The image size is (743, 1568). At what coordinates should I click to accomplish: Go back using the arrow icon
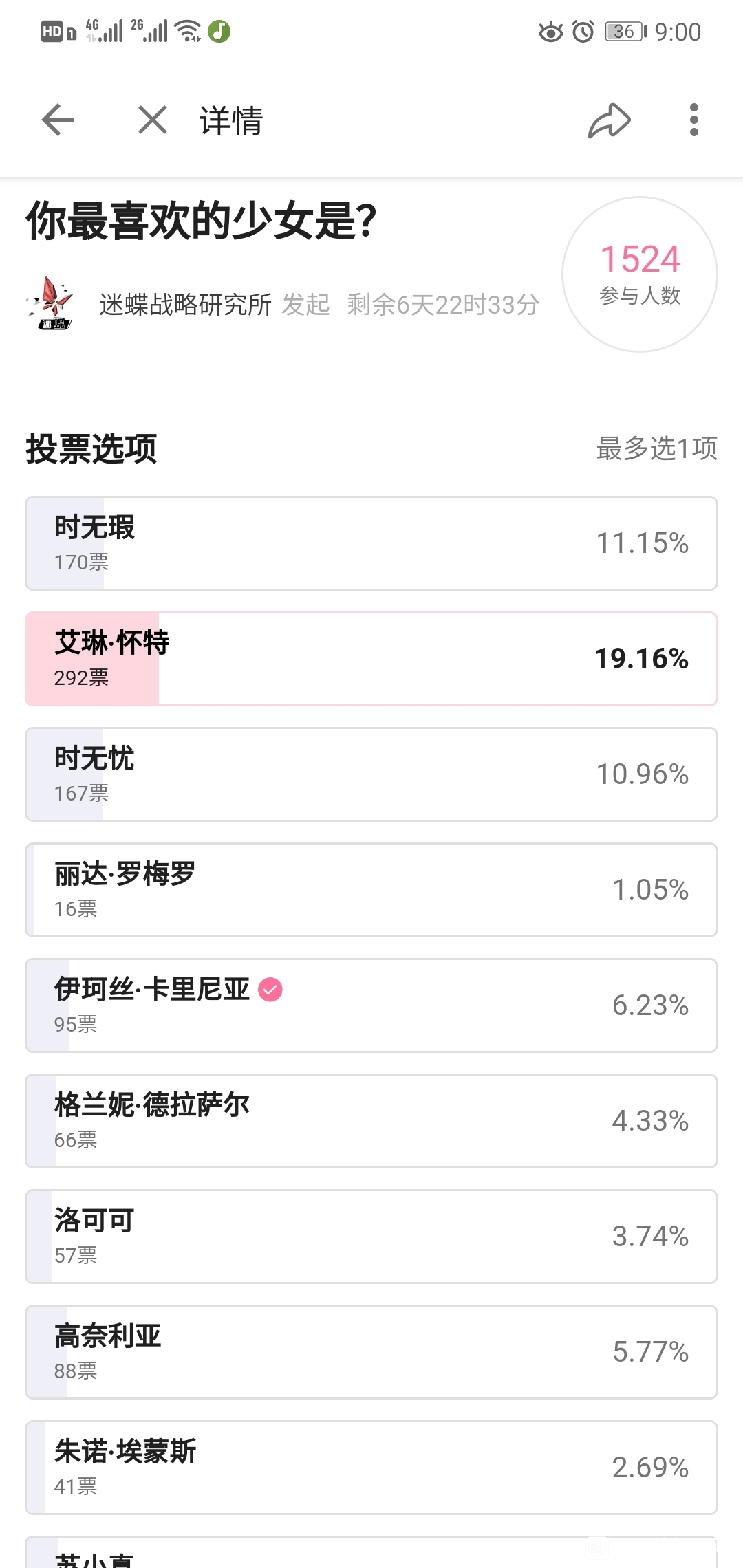[58, 120]
